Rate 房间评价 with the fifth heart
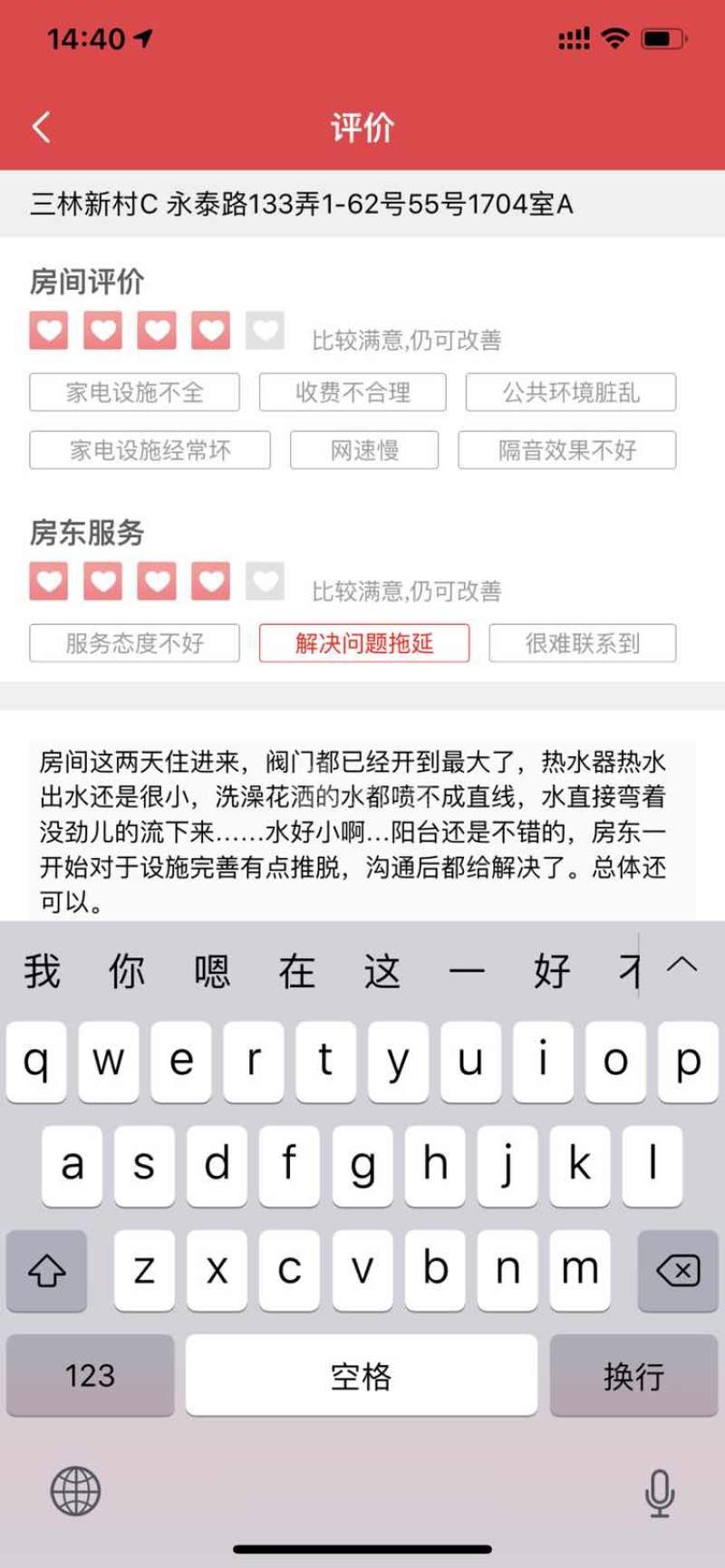This screenshot has height=1568, width=725. click(x=265, y=331)
